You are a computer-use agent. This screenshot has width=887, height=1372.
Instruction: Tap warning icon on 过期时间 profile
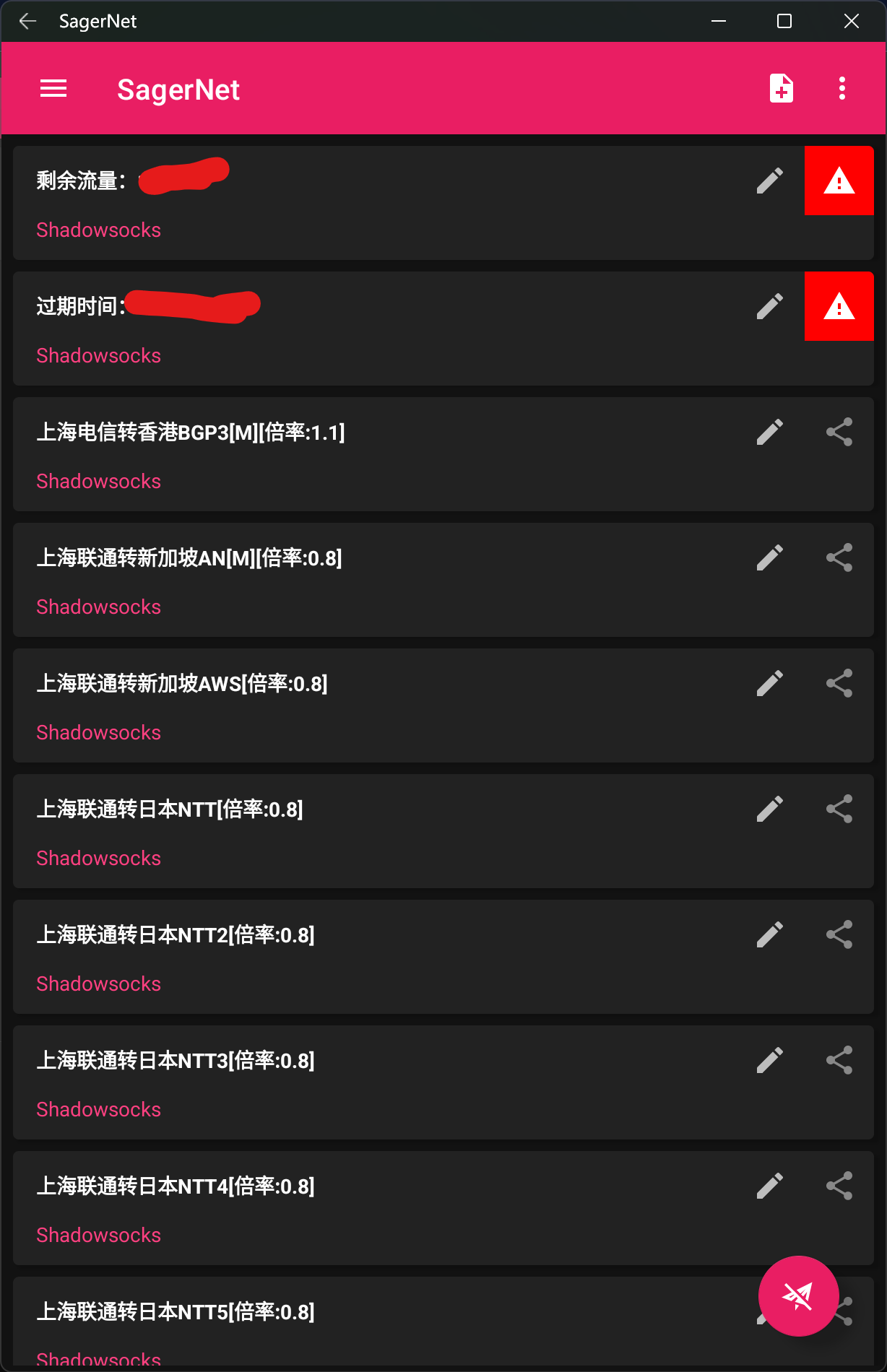click(839, 306)
